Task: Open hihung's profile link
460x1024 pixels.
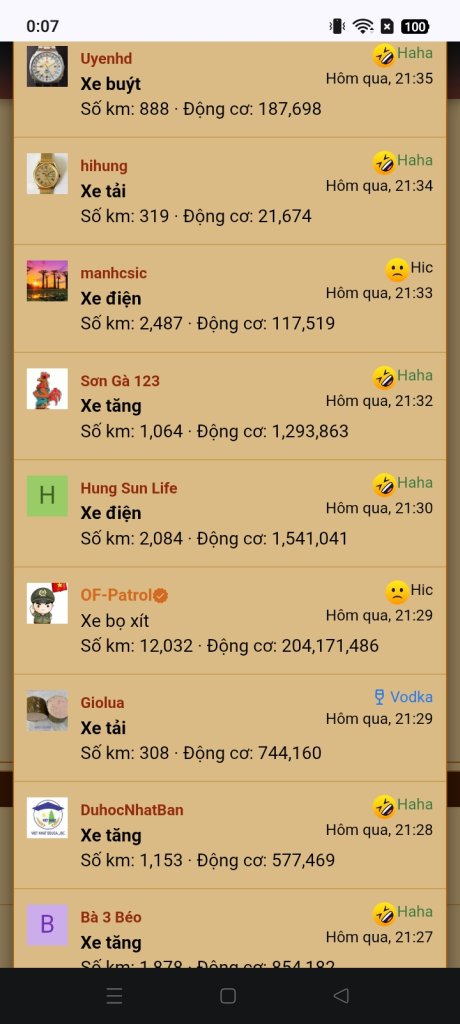Action: point(104,166)
